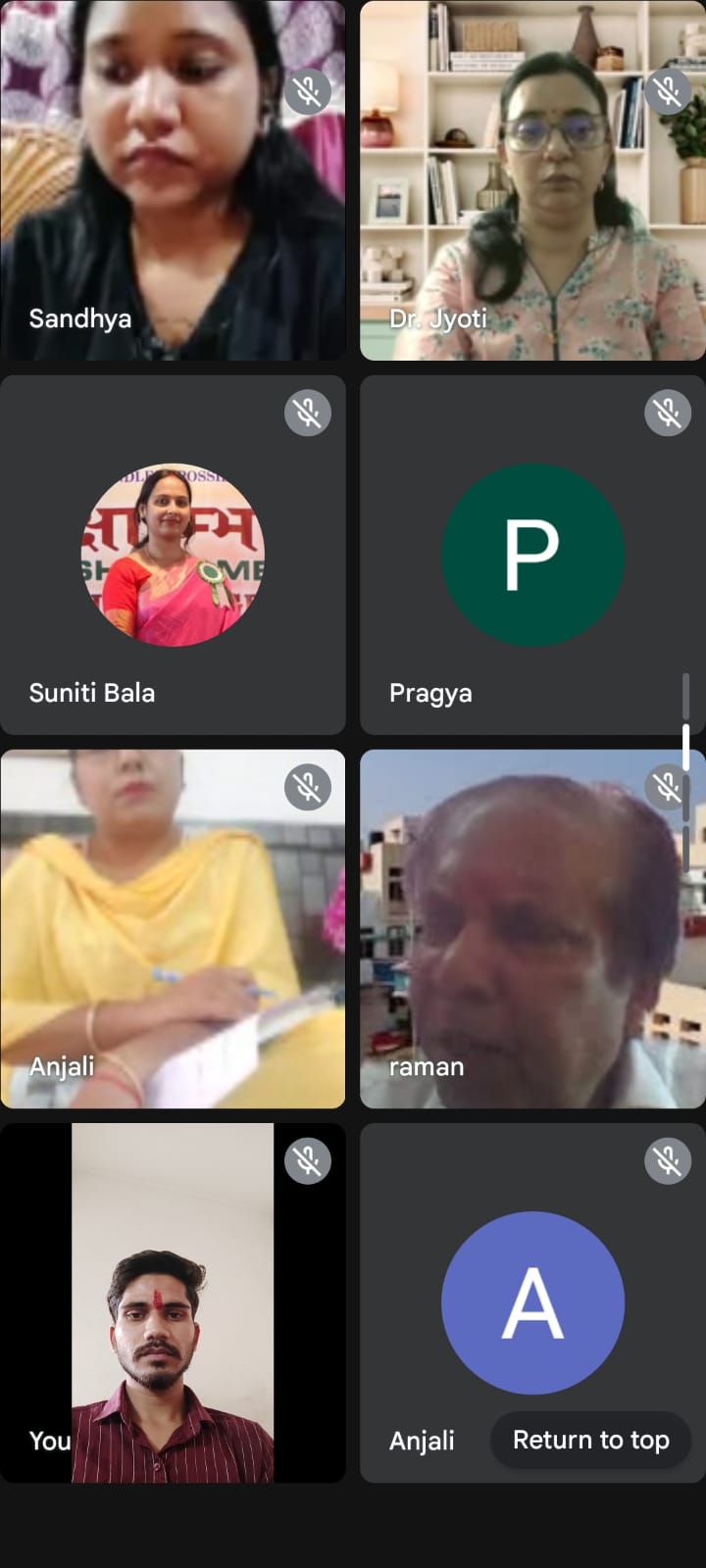
Task: Open Sandhya's video tile
Action: [x=173, y=180]
